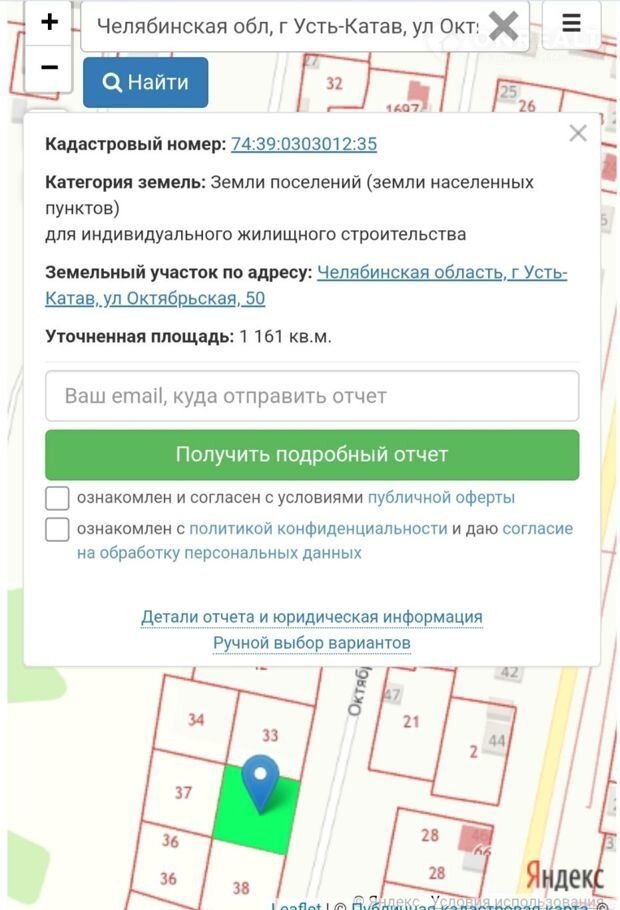Screen dimensions: 620x910
Task: Open Ручной выбор вариантов link
Action: [x=312, y=643]
